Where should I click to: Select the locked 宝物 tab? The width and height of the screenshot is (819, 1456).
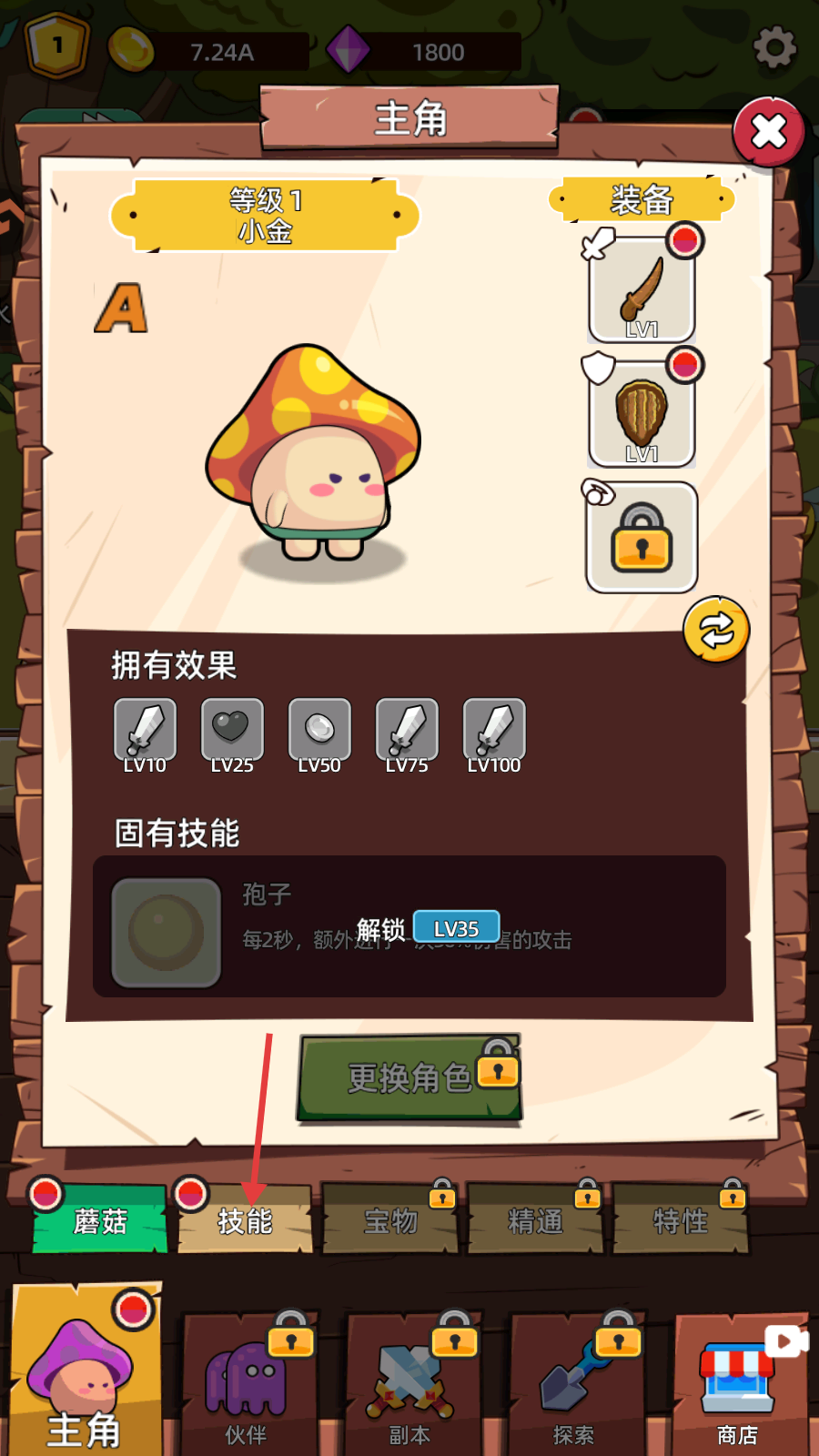click(x=390, y=1220)
